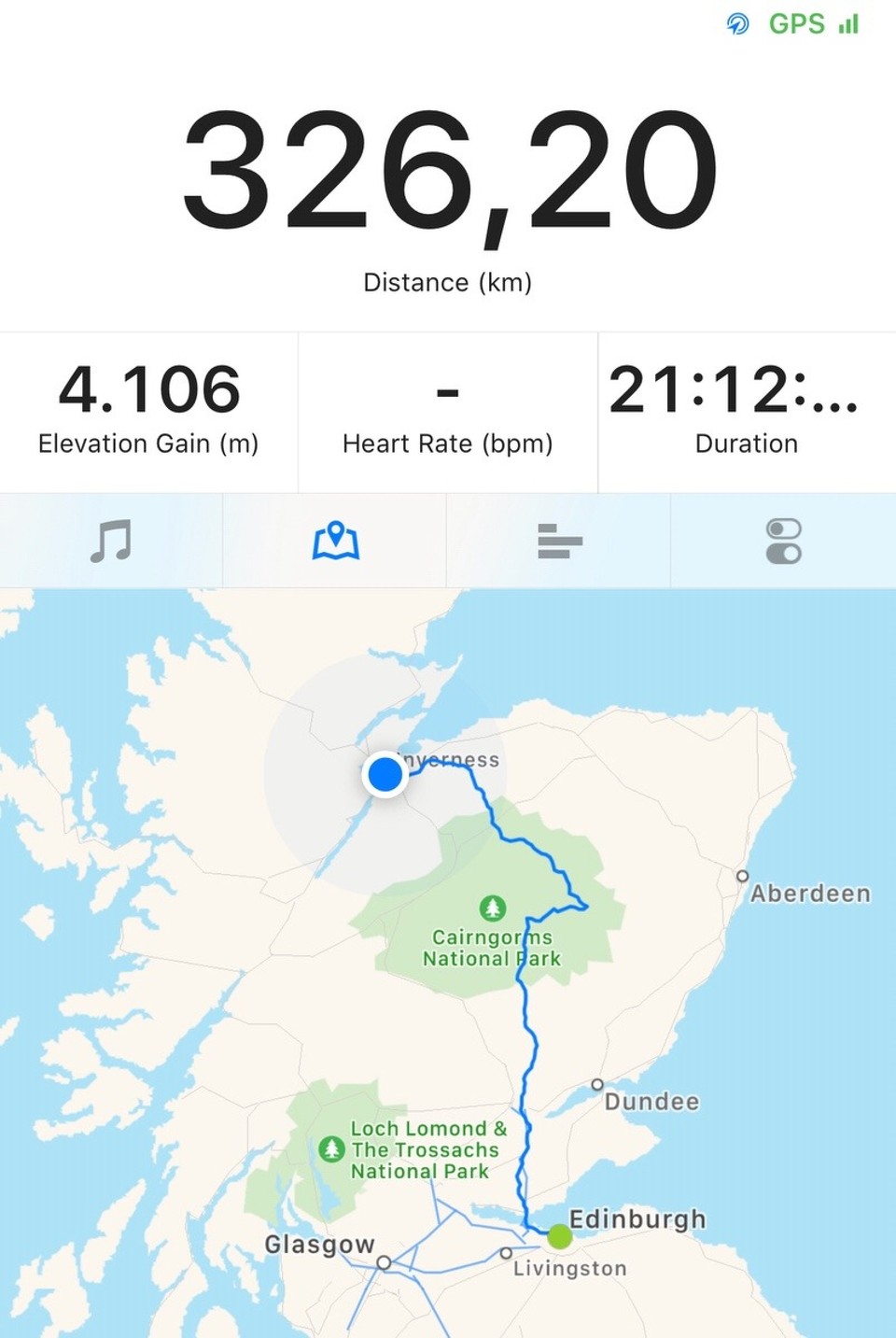Image resolution: width=896 pixels, height=1338 pixels.
Task: Click the Cairngorms National Park tree icon
Action: coord(492,909)
